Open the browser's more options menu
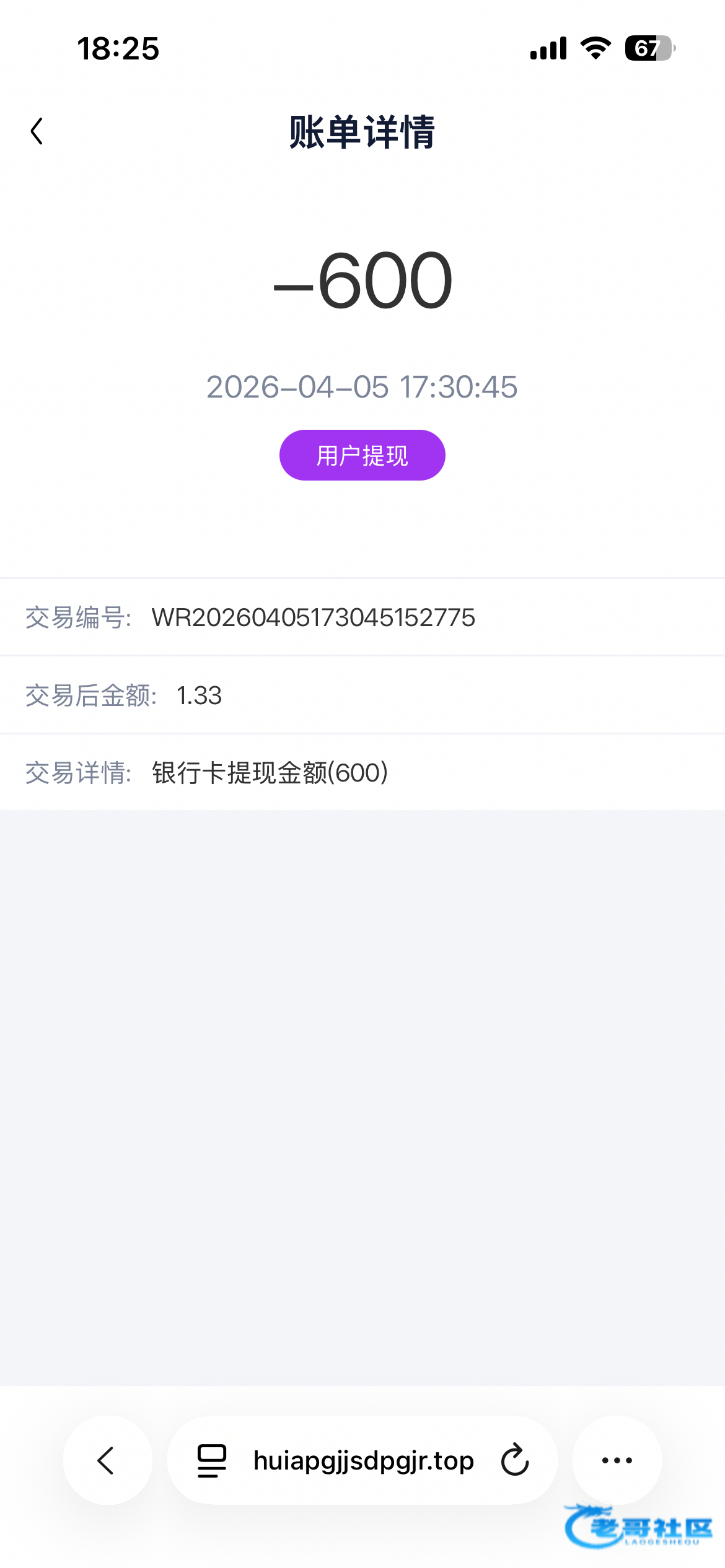This screenshot has width=725, height=1568. (x=617, y=1460)
